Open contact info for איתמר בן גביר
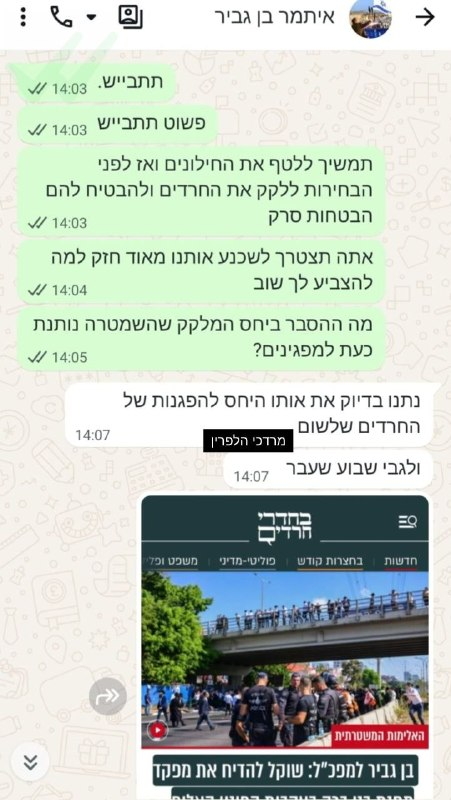 pyautogui.click(x=275, y=17)
